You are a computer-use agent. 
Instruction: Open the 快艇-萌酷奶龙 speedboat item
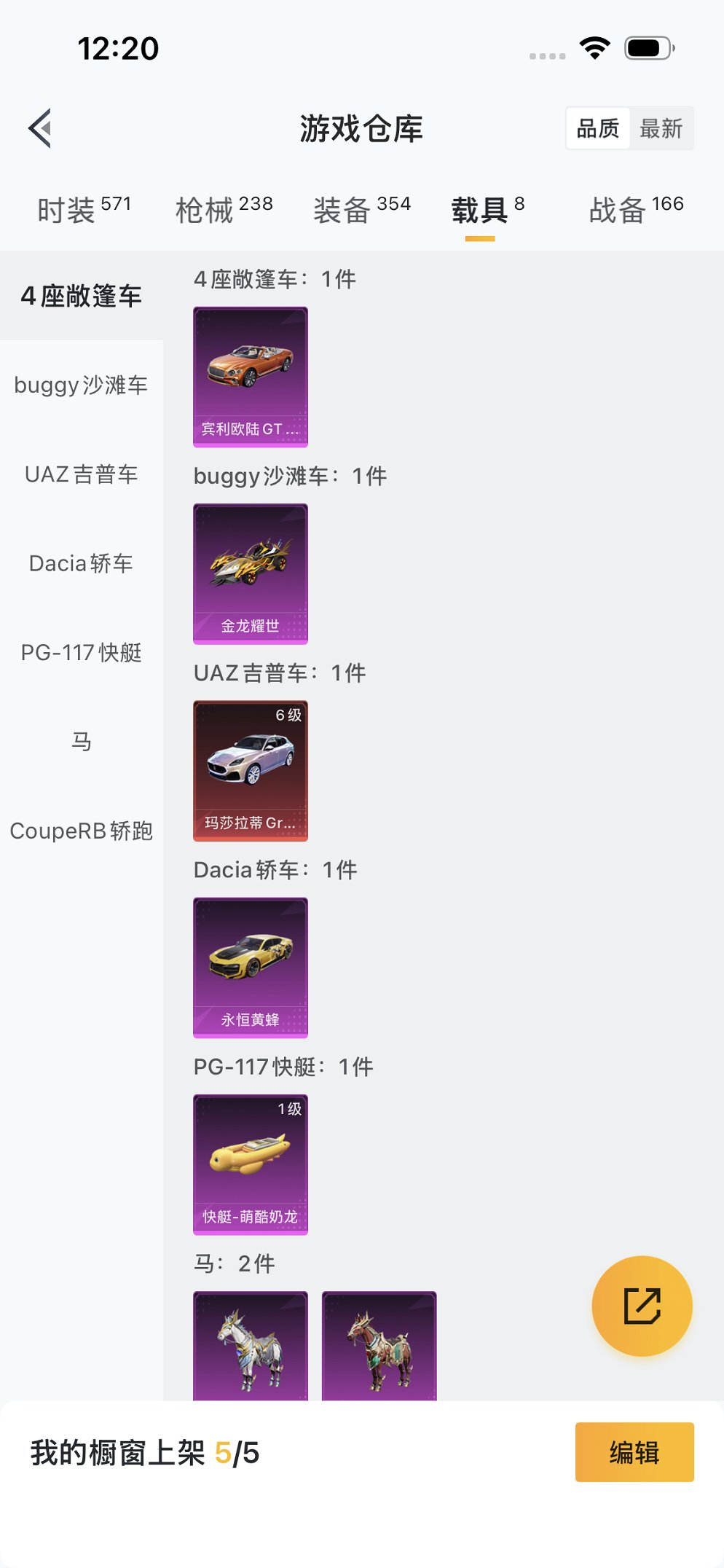(x=251, y=1164)
